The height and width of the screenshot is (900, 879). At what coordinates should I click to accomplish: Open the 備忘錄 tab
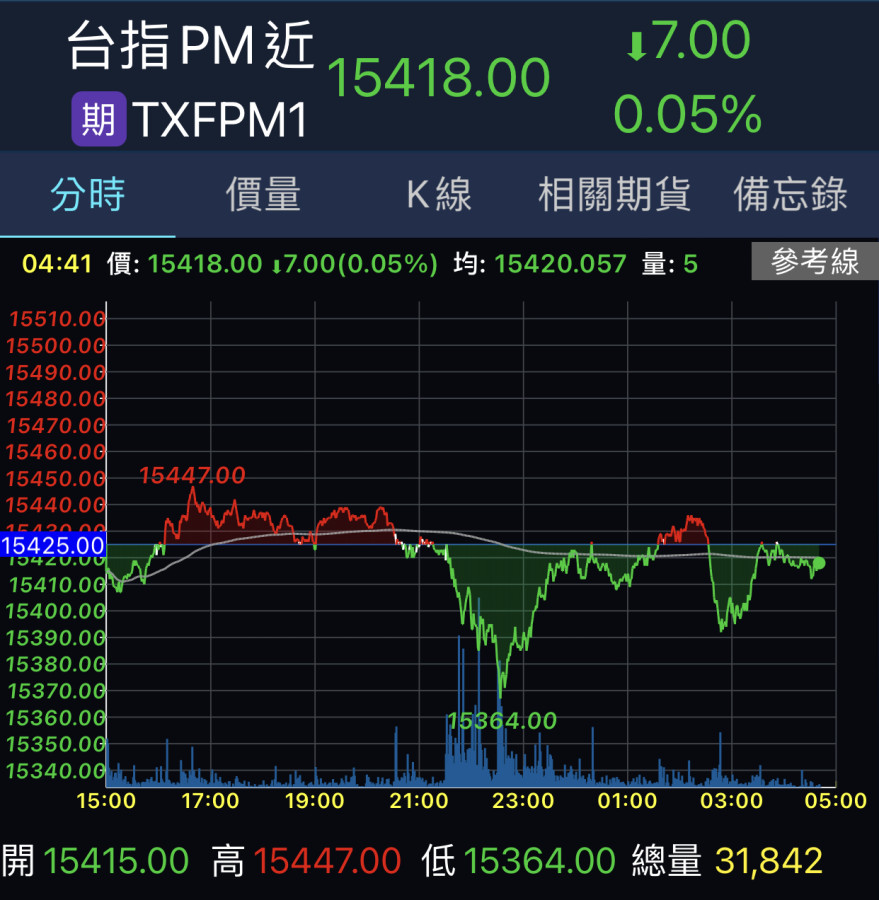[x=790, y=195]
